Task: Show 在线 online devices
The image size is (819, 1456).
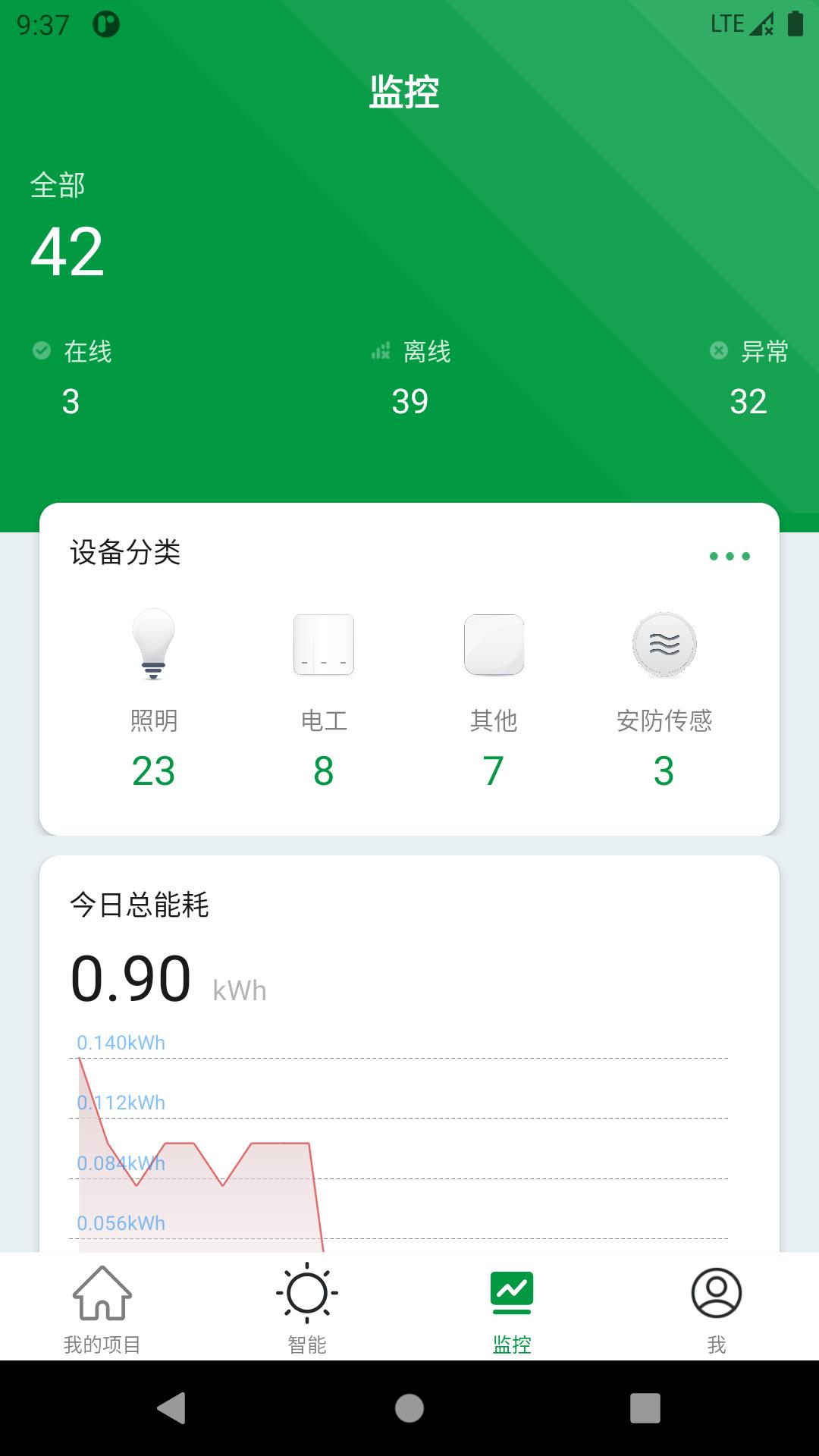Action: pyautogui.click(x=72, y=377)
